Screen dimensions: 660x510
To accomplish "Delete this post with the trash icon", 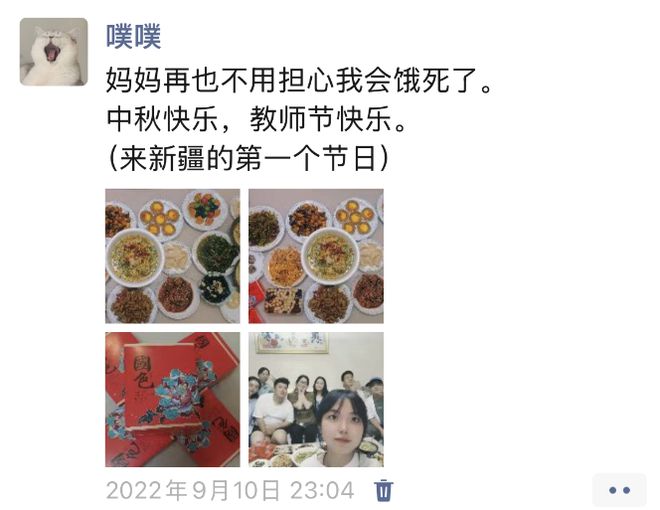I will pyautogui.click(x=384, y=490).
